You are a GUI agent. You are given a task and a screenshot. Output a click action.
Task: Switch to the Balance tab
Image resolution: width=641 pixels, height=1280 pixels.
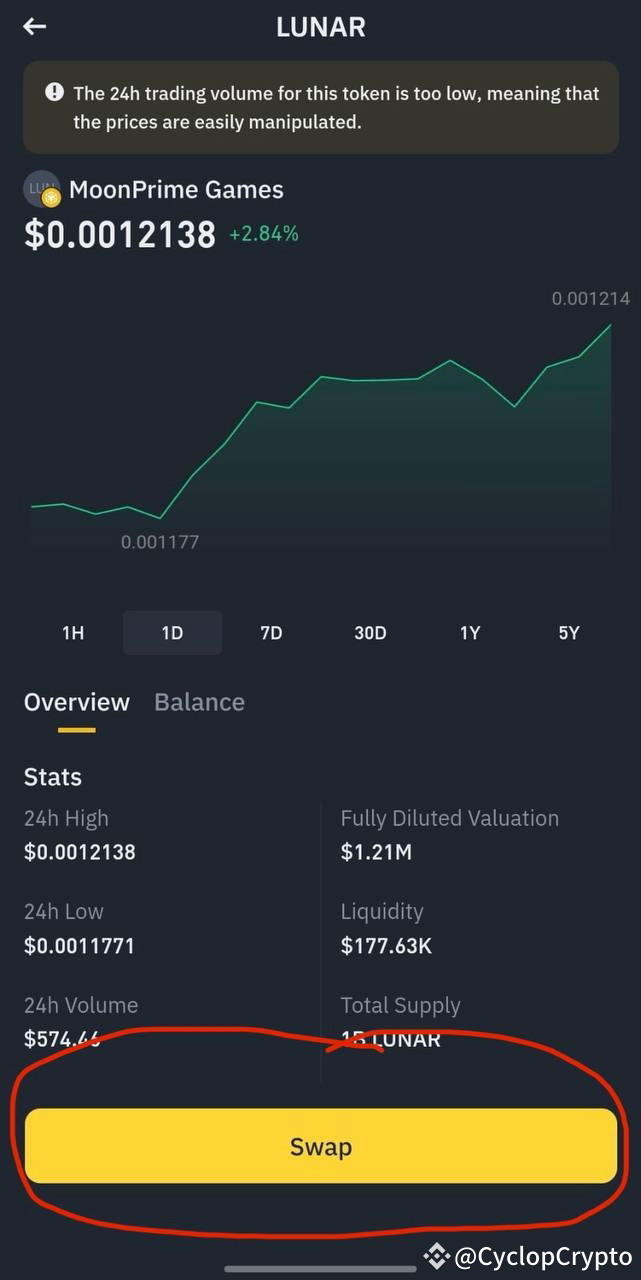pos(199,702)
